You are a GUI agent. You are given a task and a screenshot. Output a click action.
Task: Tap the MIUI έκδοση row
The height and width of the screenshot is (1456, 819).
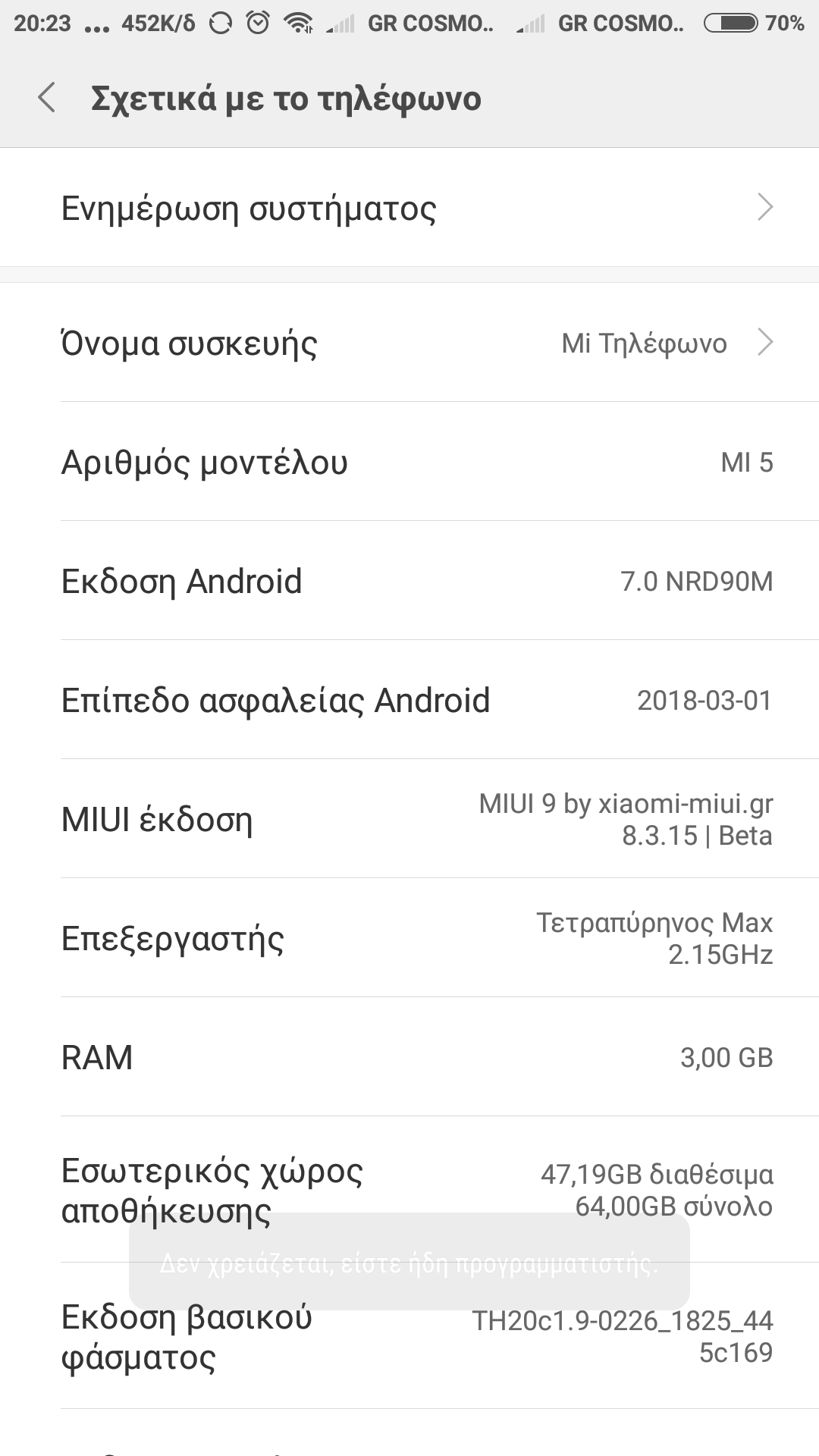(x=409, y=819)
